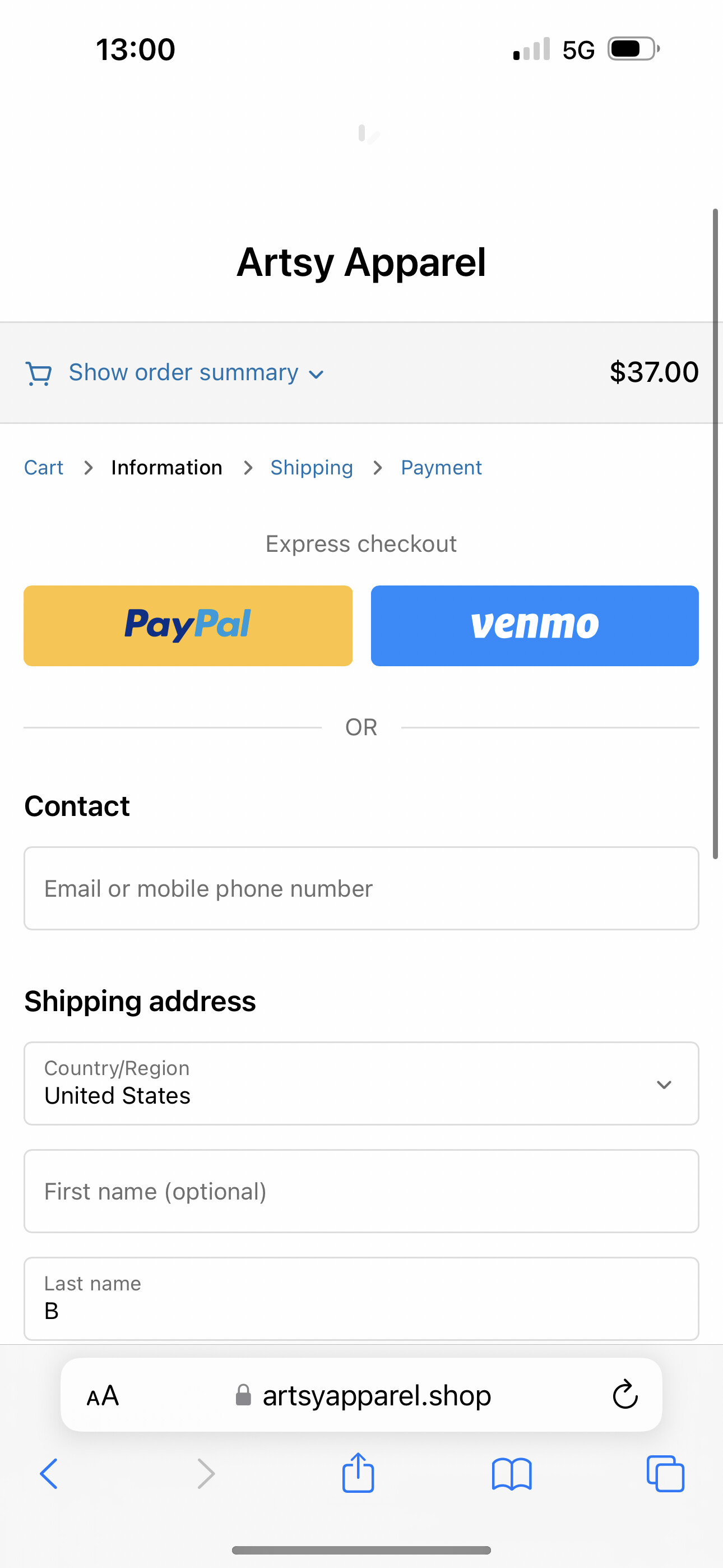Viewport: 723px width, 1568px height.
Task: Jump to the Shipping step
Action: click(312, 468)
